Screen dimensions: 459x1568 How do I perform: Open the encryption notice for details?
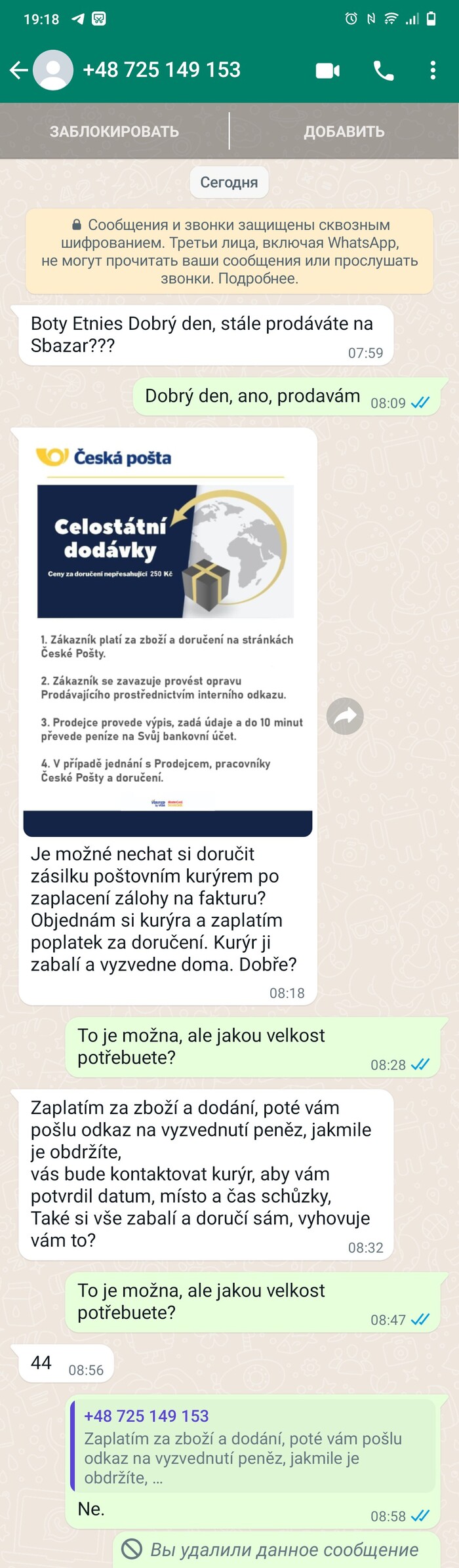tap(229, 251)
